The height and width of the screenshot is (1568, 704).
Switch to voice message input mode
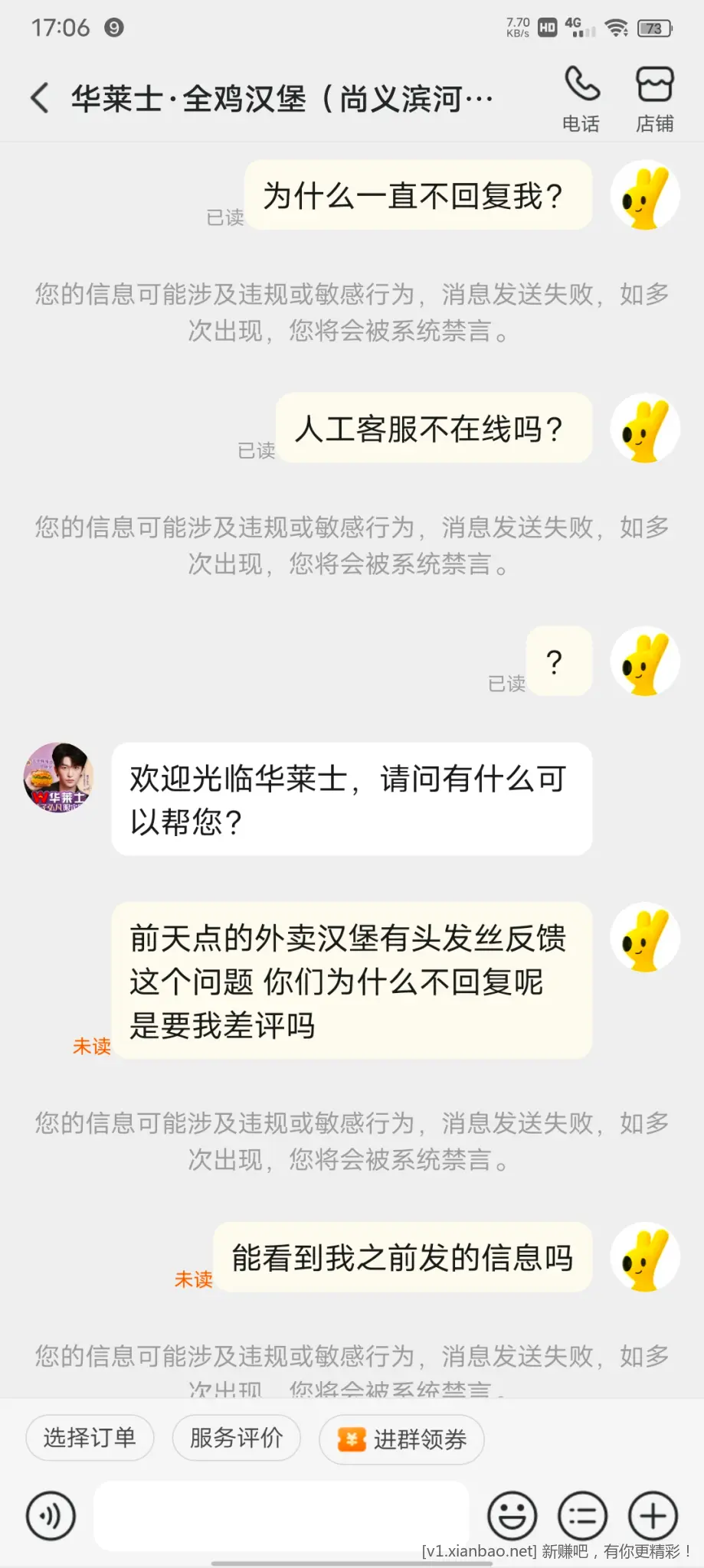click(51, 1517)
